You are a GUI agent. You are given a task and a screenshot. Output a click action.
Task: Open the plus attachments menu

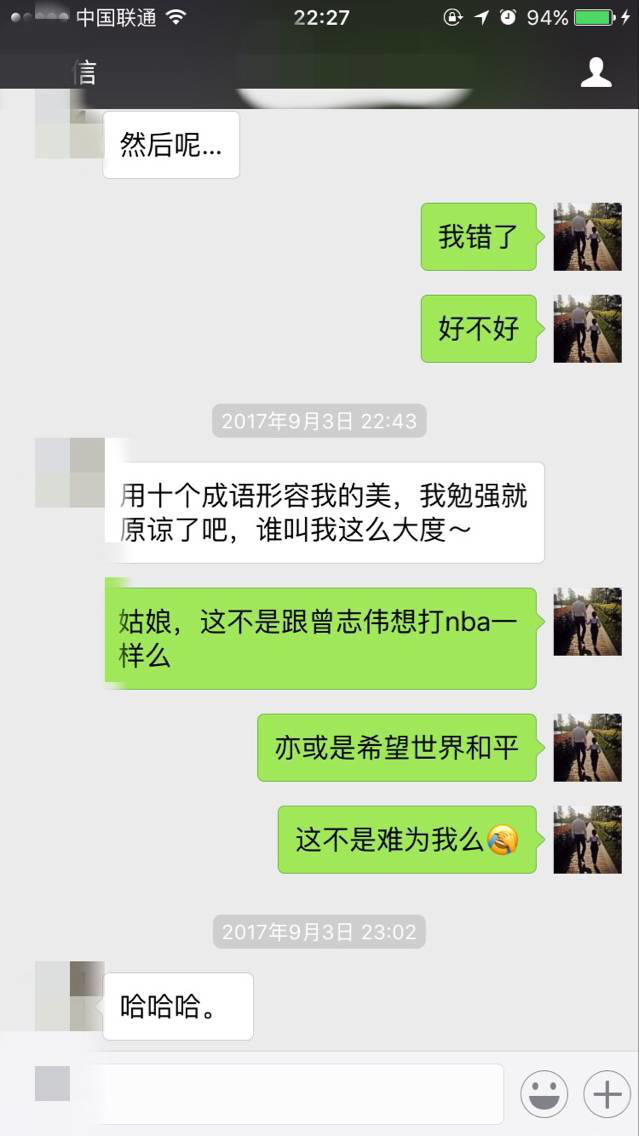607,1095
